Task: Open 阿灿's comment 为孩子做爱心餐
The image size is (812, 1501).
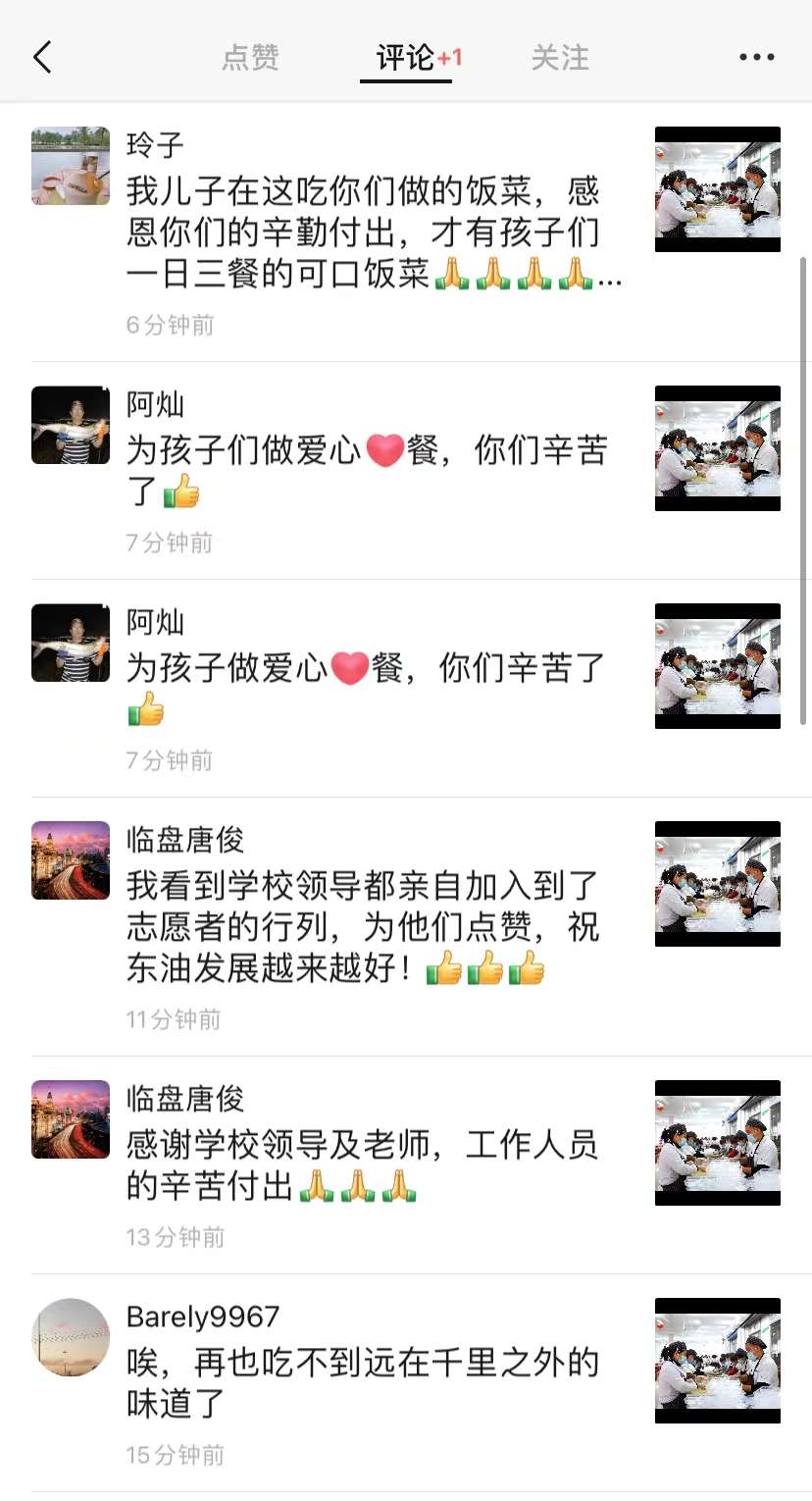Action: click(367, 689)
